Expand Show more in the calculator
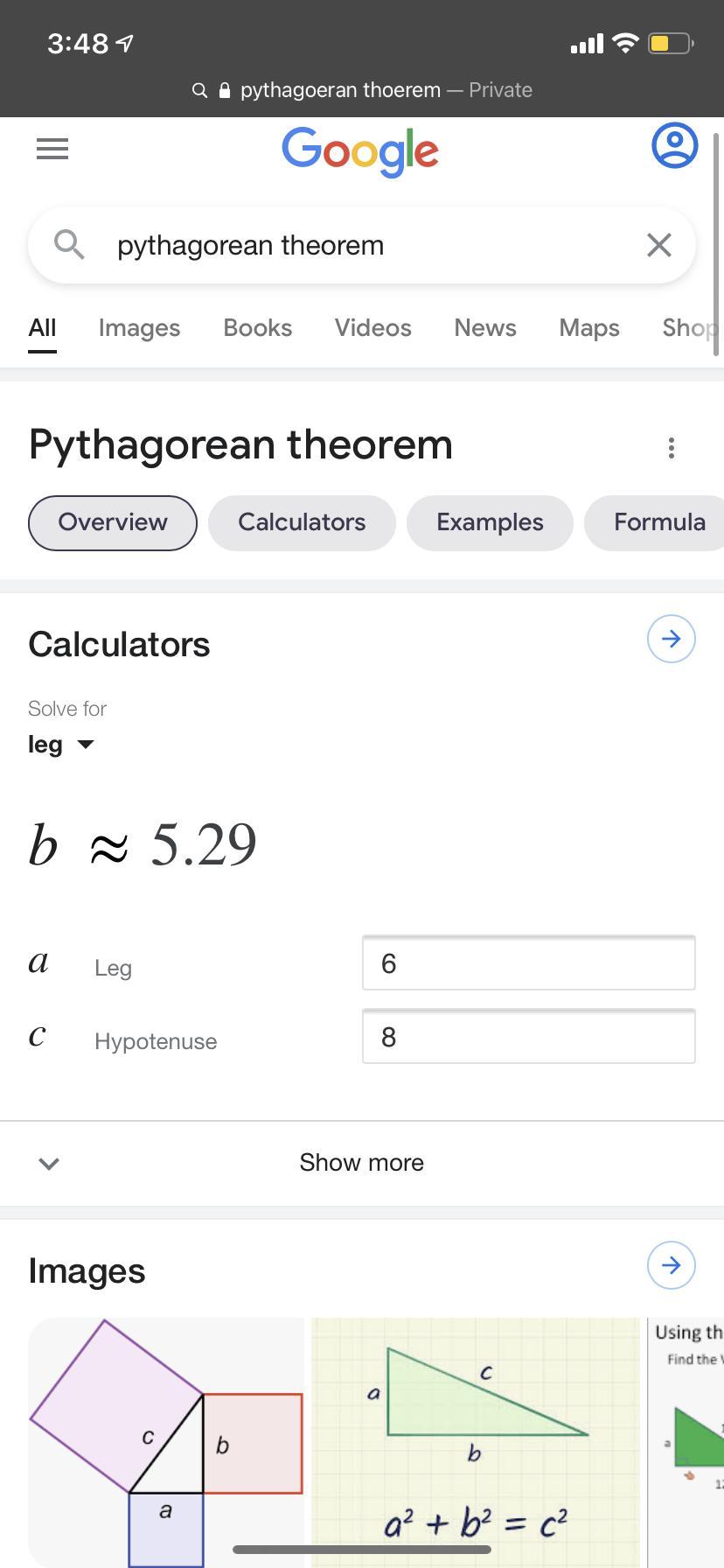Image resolution: width=724 pixels, height=1568 pixels. point(361,1163)
